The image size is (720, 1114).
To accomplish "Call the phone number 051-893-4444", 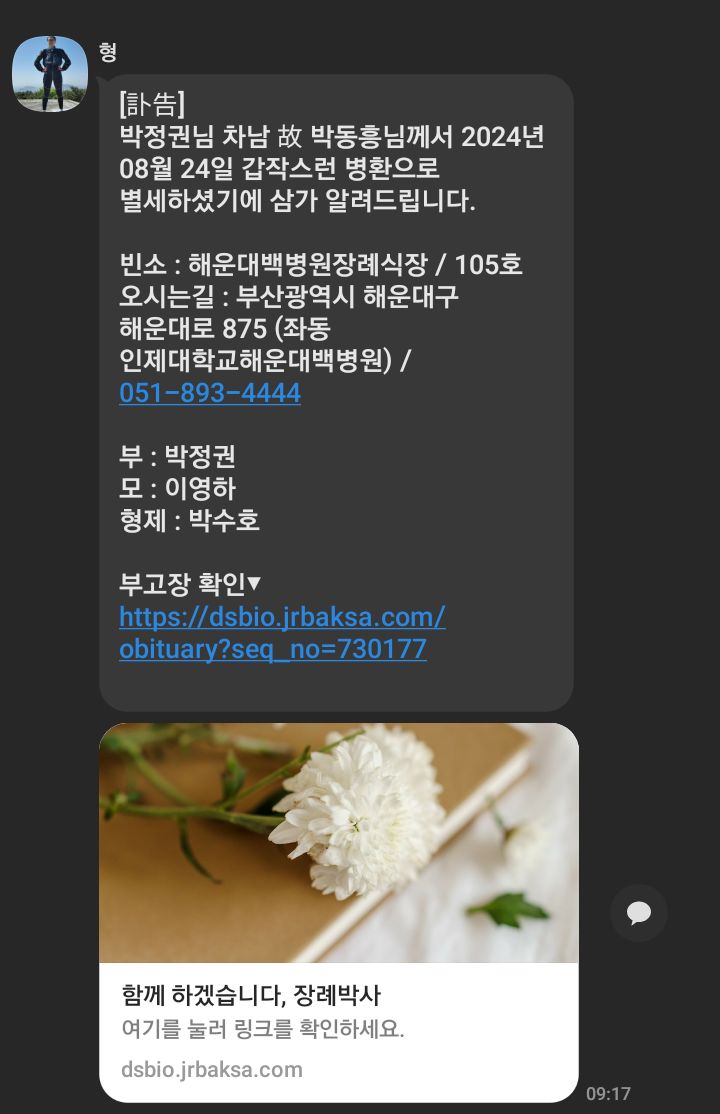I will tap(210, 393).
